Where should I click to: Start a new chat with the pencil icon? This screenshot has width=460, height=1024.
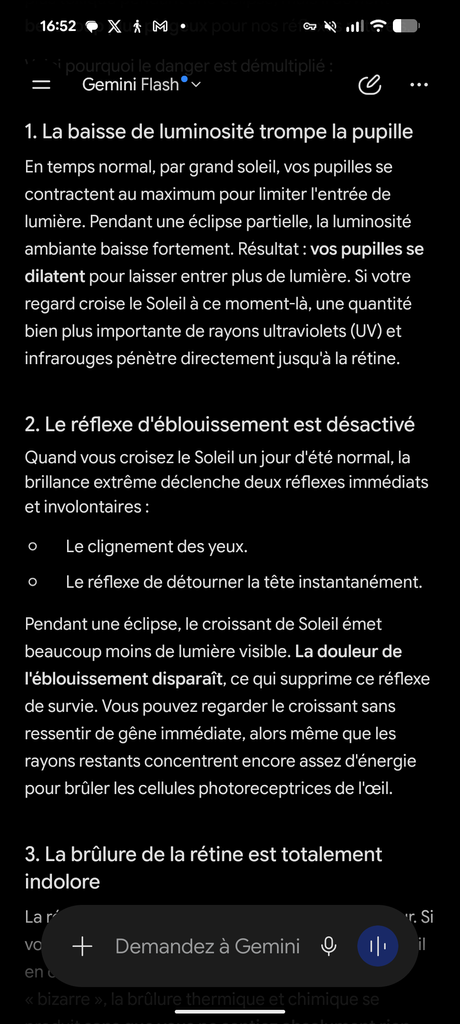[x=370, y=85]
